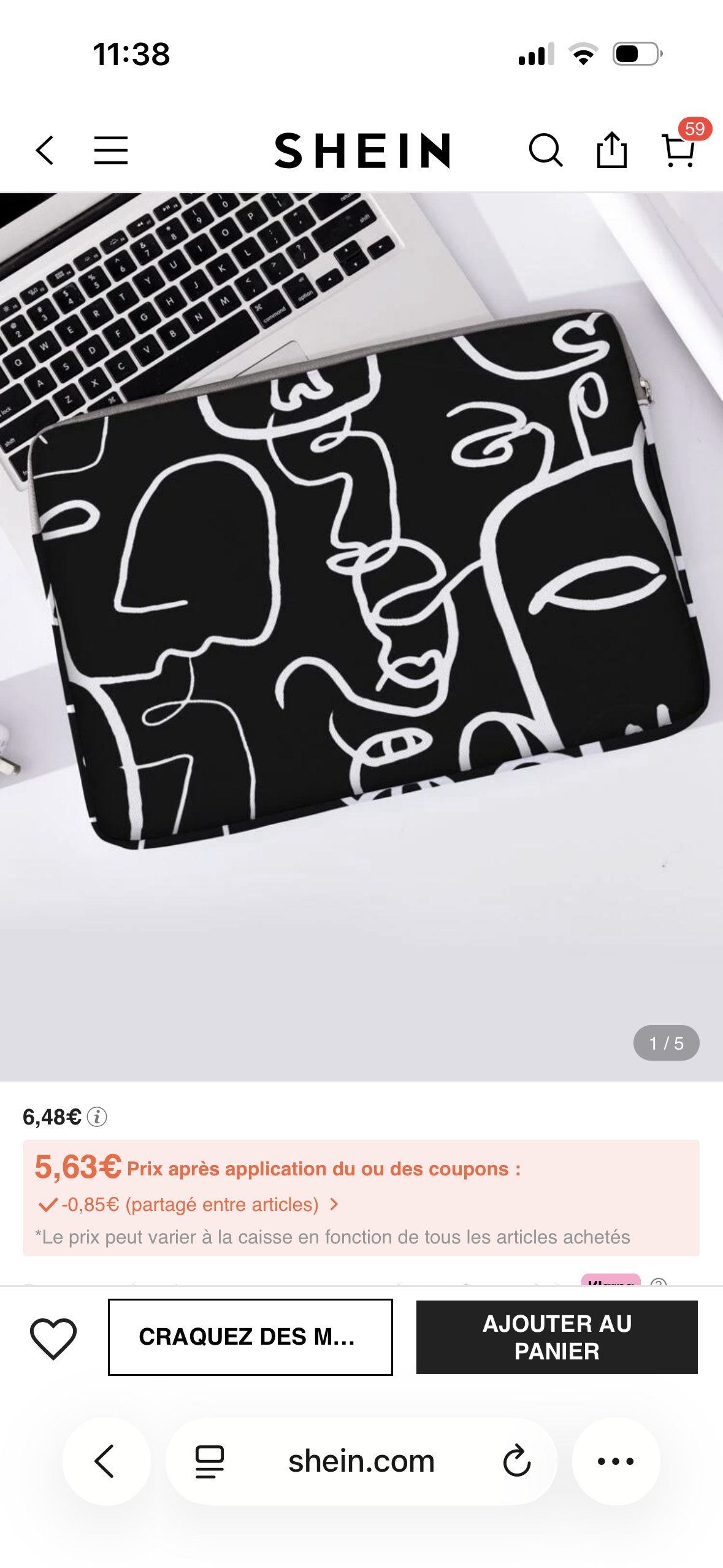Open the browser page tools icon
Screen dimensions: 723x1568
tap(210, 1461)
